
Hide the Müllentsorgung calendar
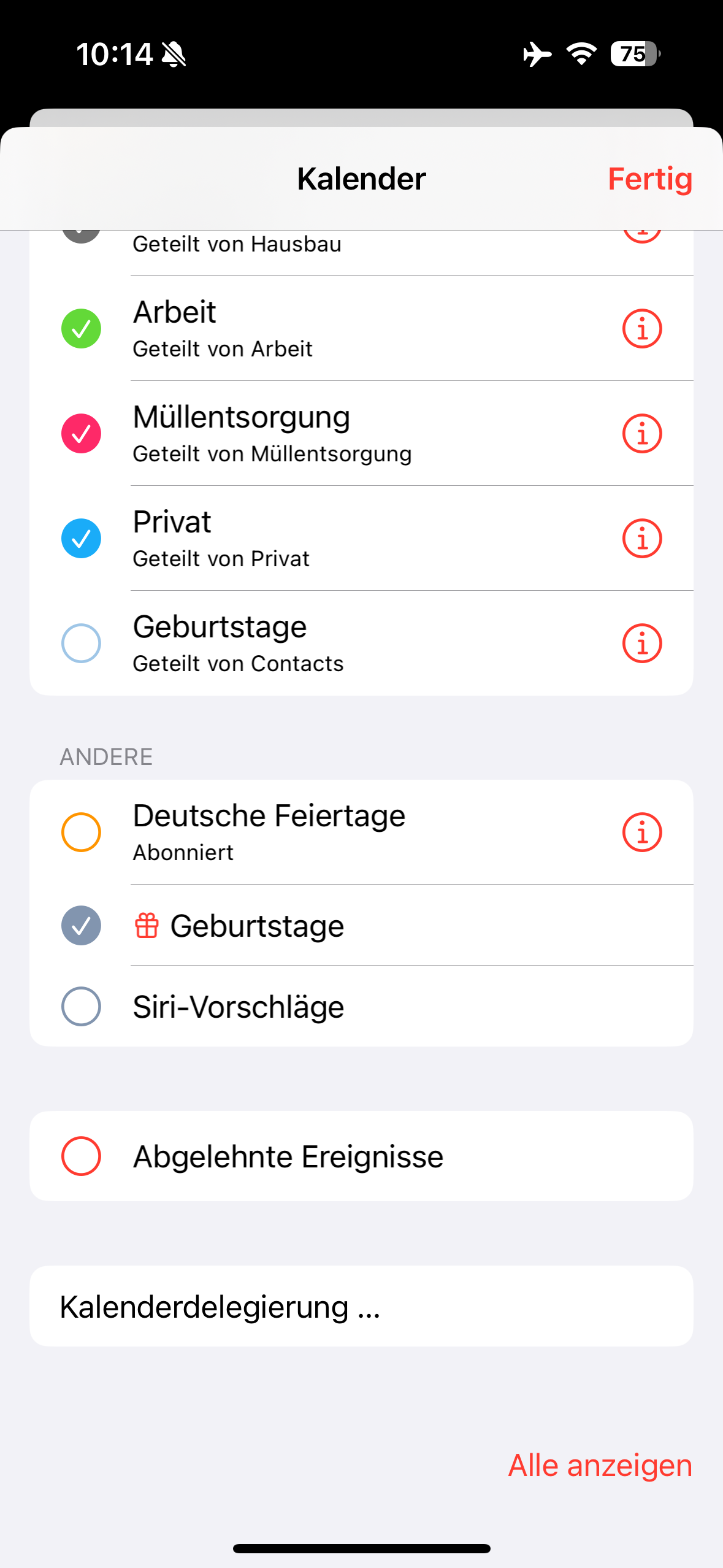[x=82, y=434]
